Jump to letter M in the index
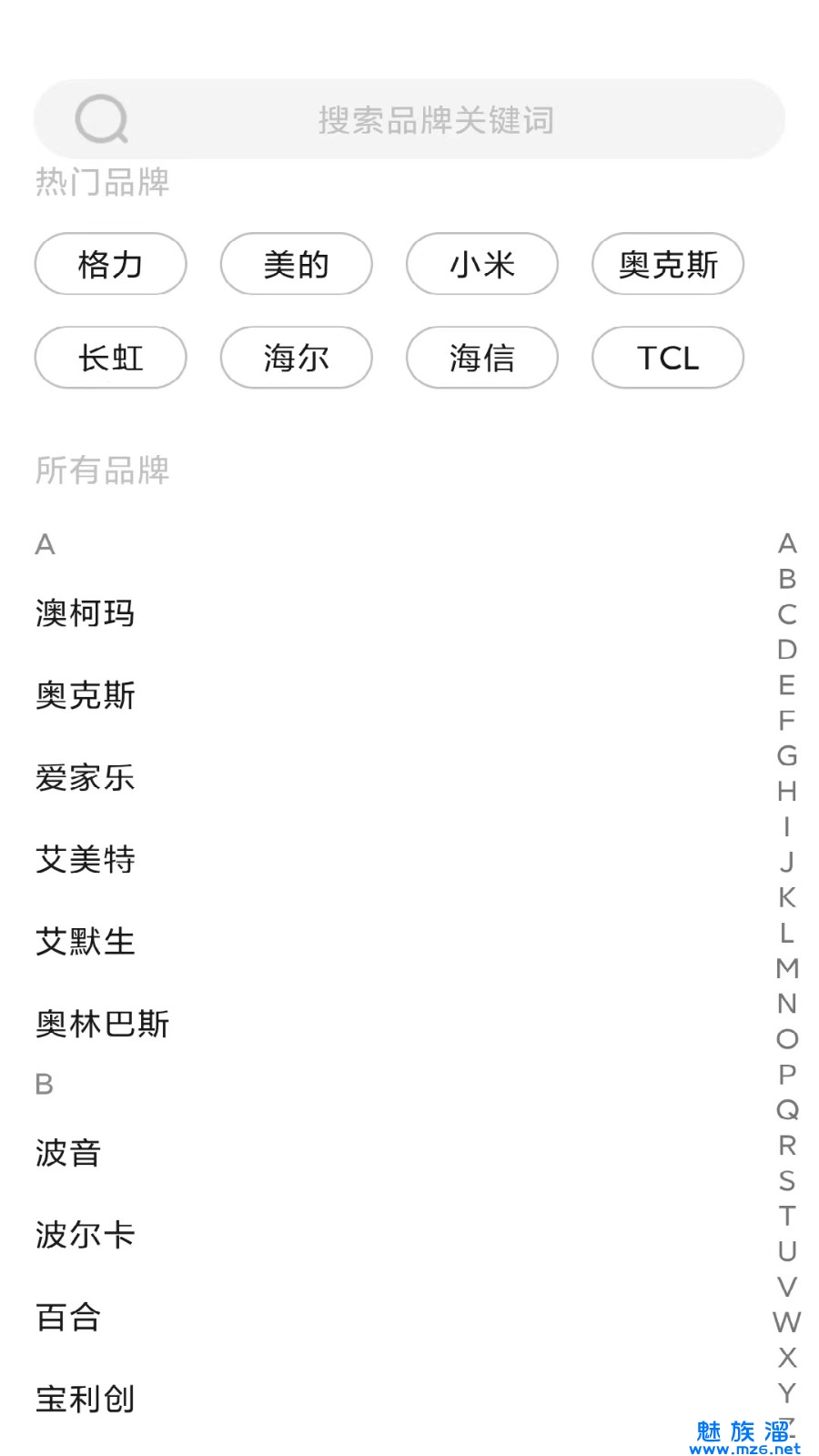The height and width of the screenshot is (1456, 819). (787, 968)
